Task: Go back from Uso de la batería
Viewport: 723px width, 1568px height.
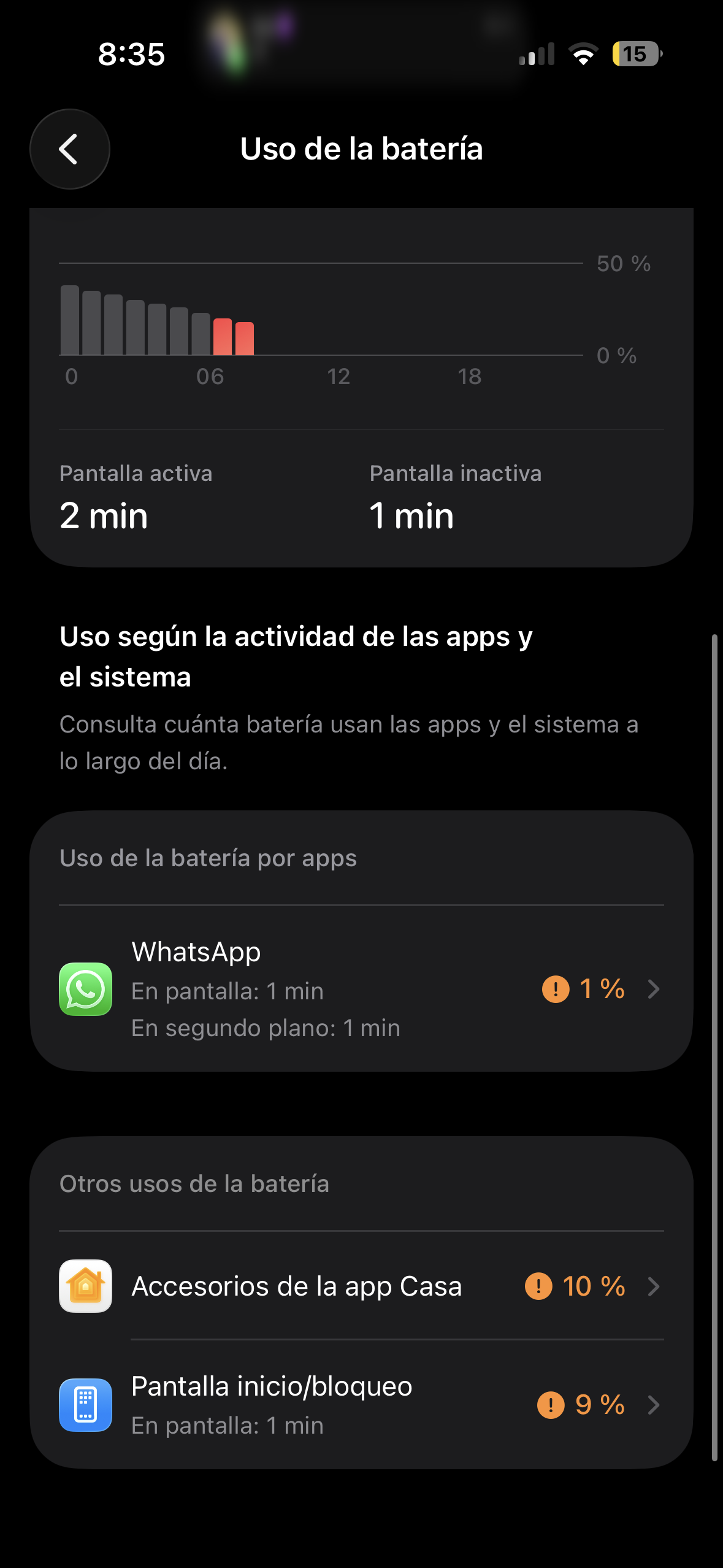Action: tap(70, 149)
